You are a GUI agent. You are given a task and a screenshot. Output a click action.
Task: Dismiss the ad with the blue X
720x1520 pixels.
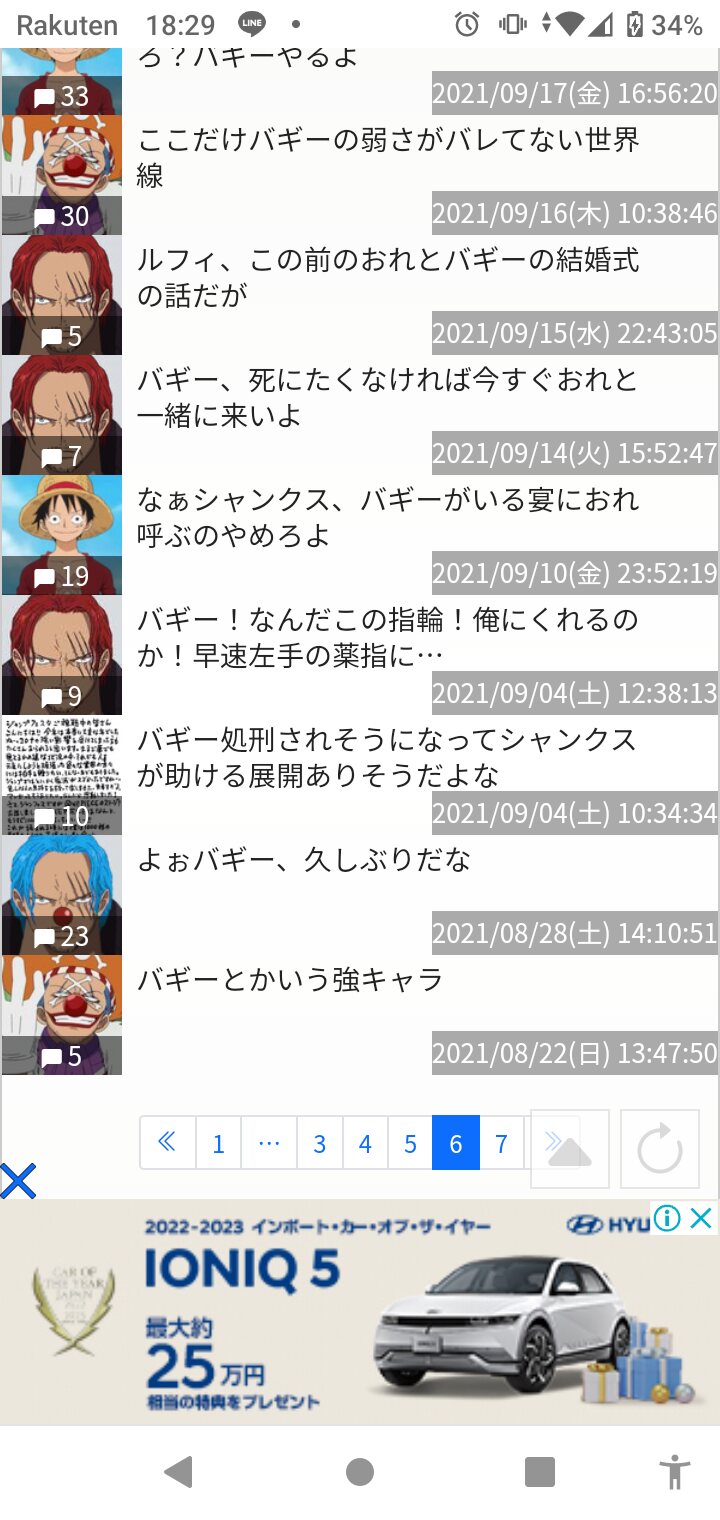pyautogui.click(x=18, y=1182)
